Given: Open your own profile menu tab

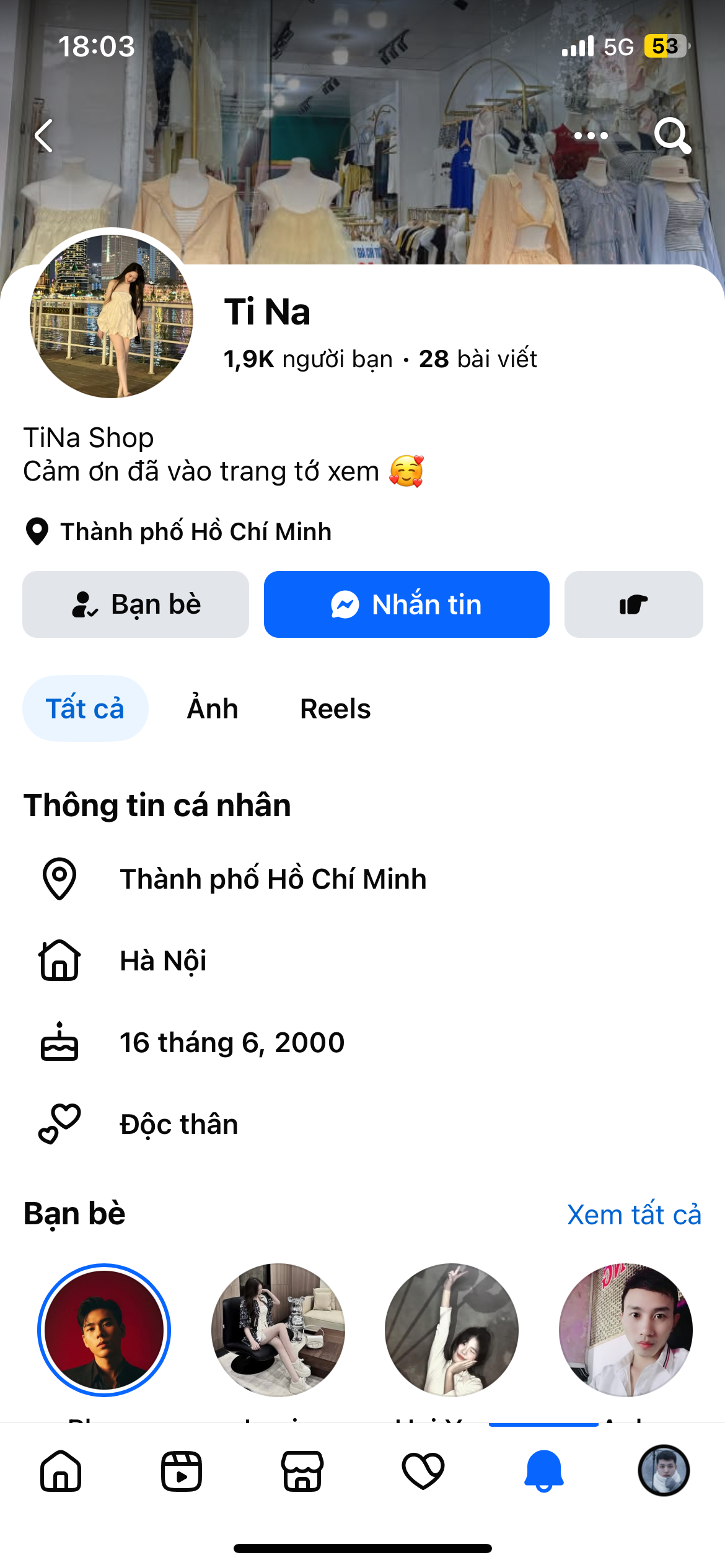Looking at the screenshot, I should click(x=664, y=1471).
